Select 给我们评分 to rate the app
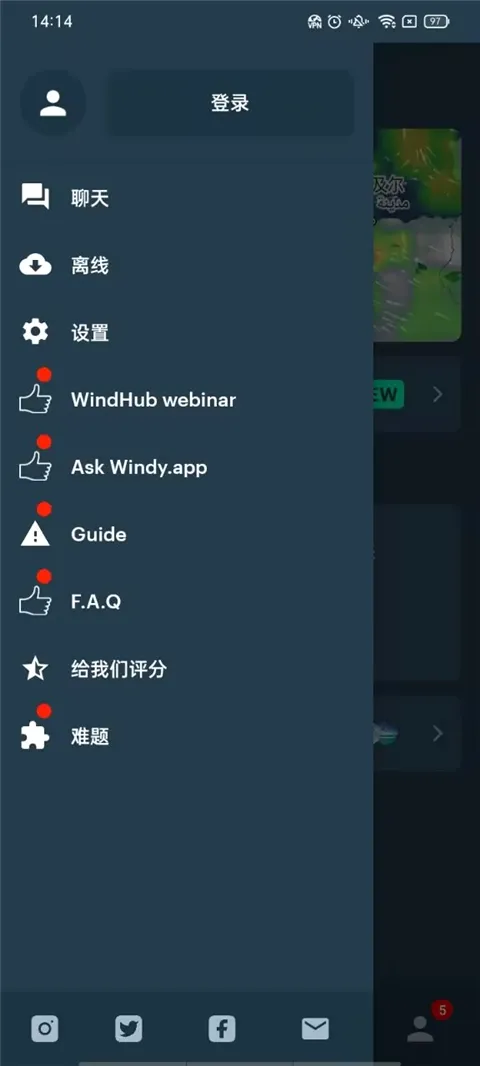Viewport: 480px width, 1066px height. (186, 669)
